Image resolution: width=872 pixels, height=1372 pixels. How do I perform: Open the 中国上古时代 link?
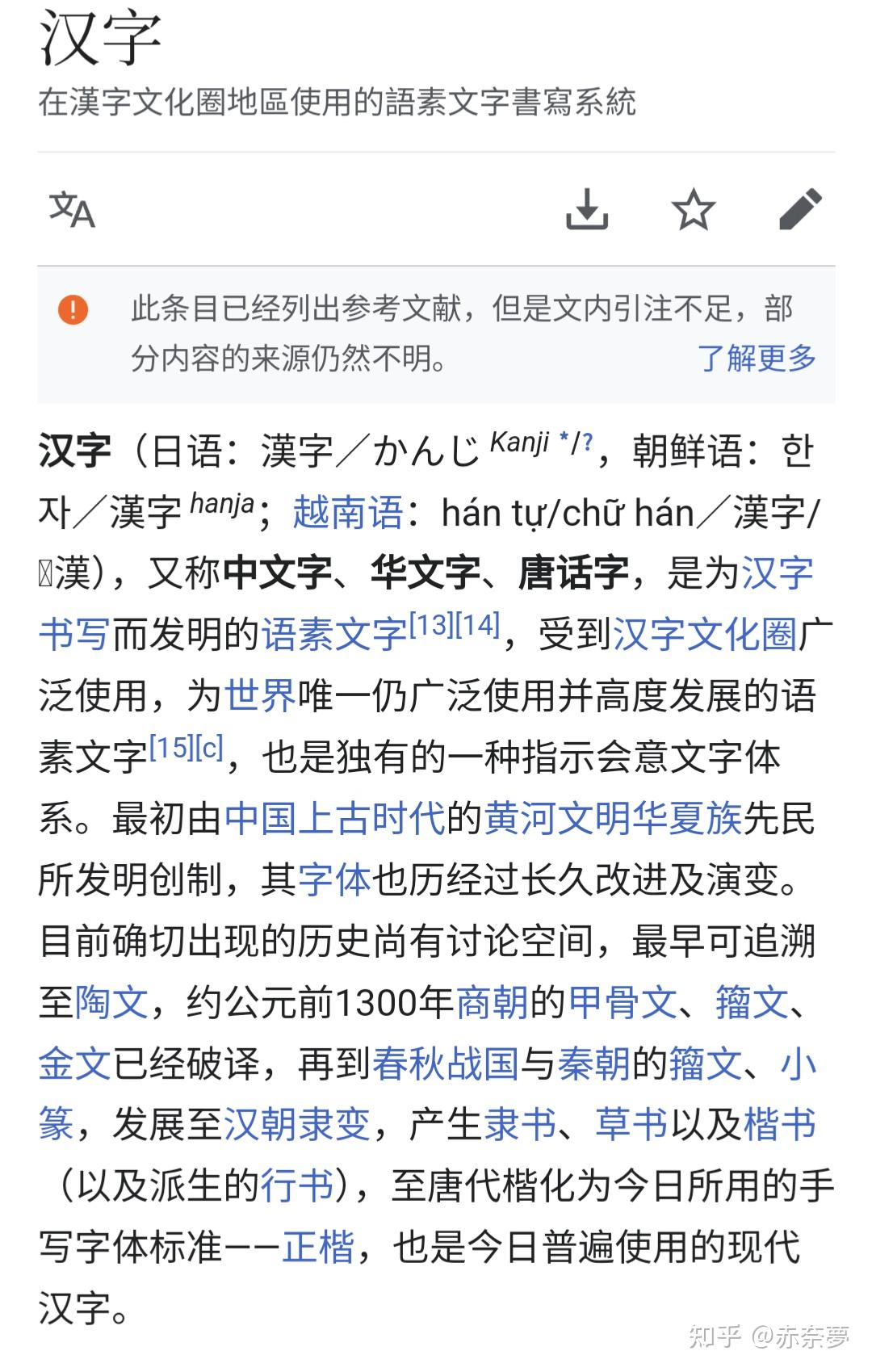[x=334, y=818]
